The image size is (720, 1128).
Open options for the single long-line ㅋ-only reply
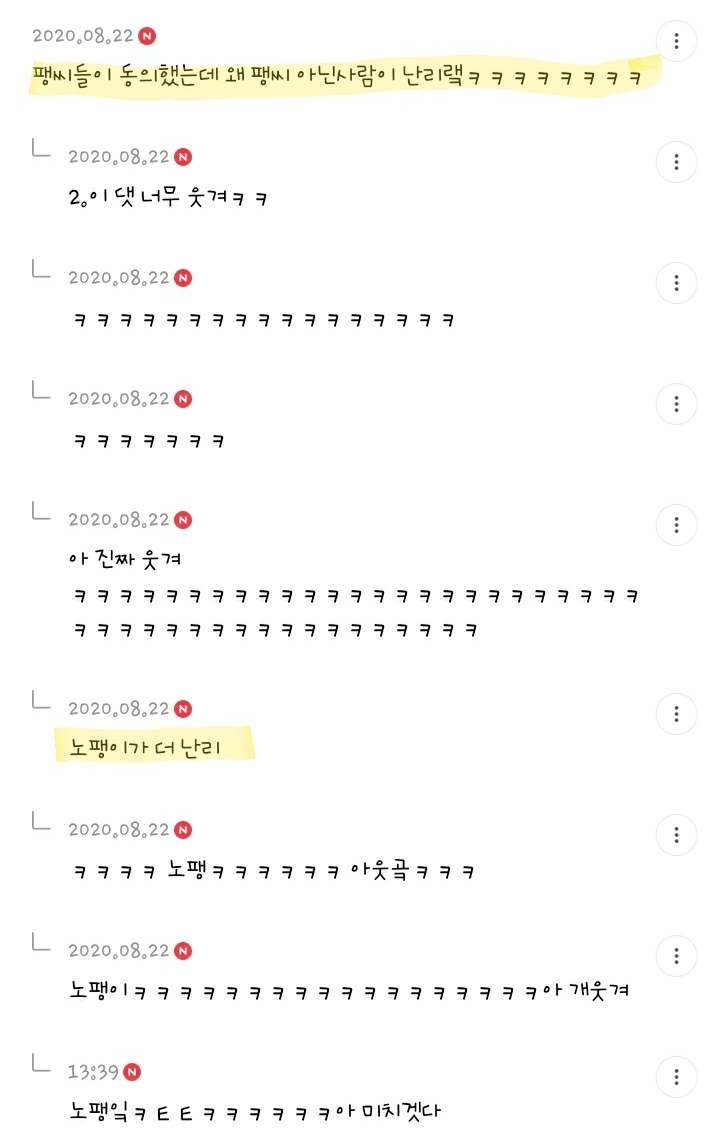click(676, 283)
